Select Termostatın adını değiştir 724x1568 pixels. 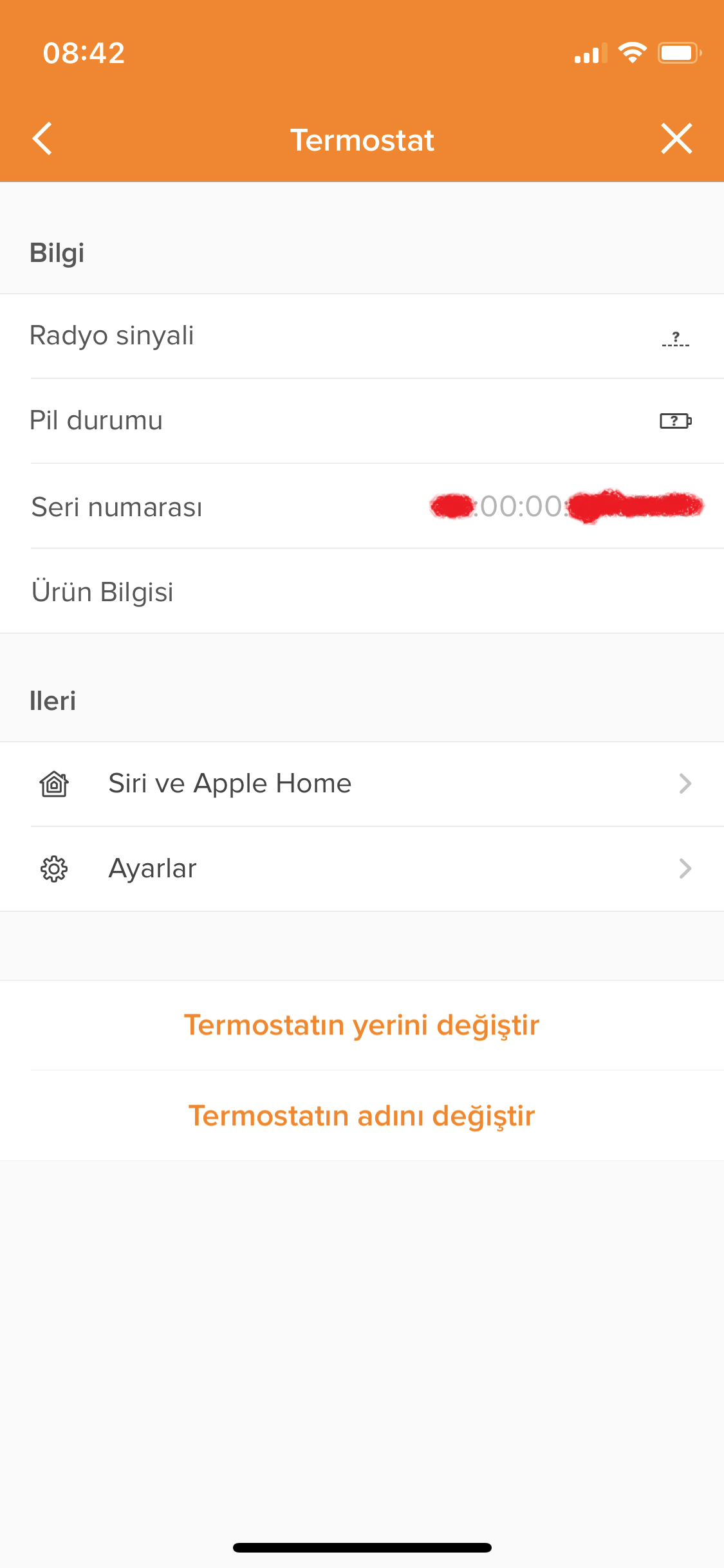pos(362,1116)
